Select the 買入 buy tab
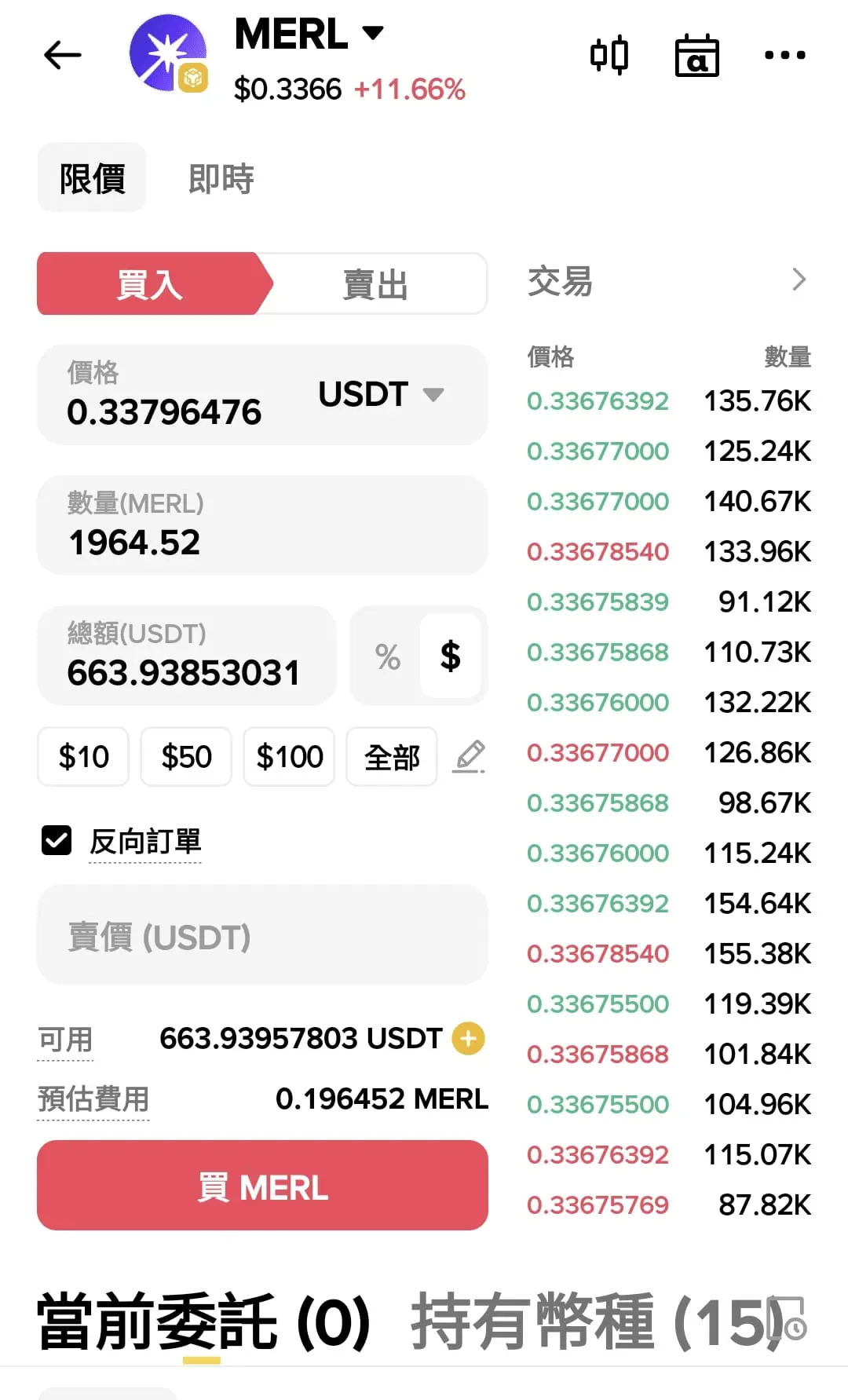The width and height of the screenshot is (848, 1400). click(149, 284)
